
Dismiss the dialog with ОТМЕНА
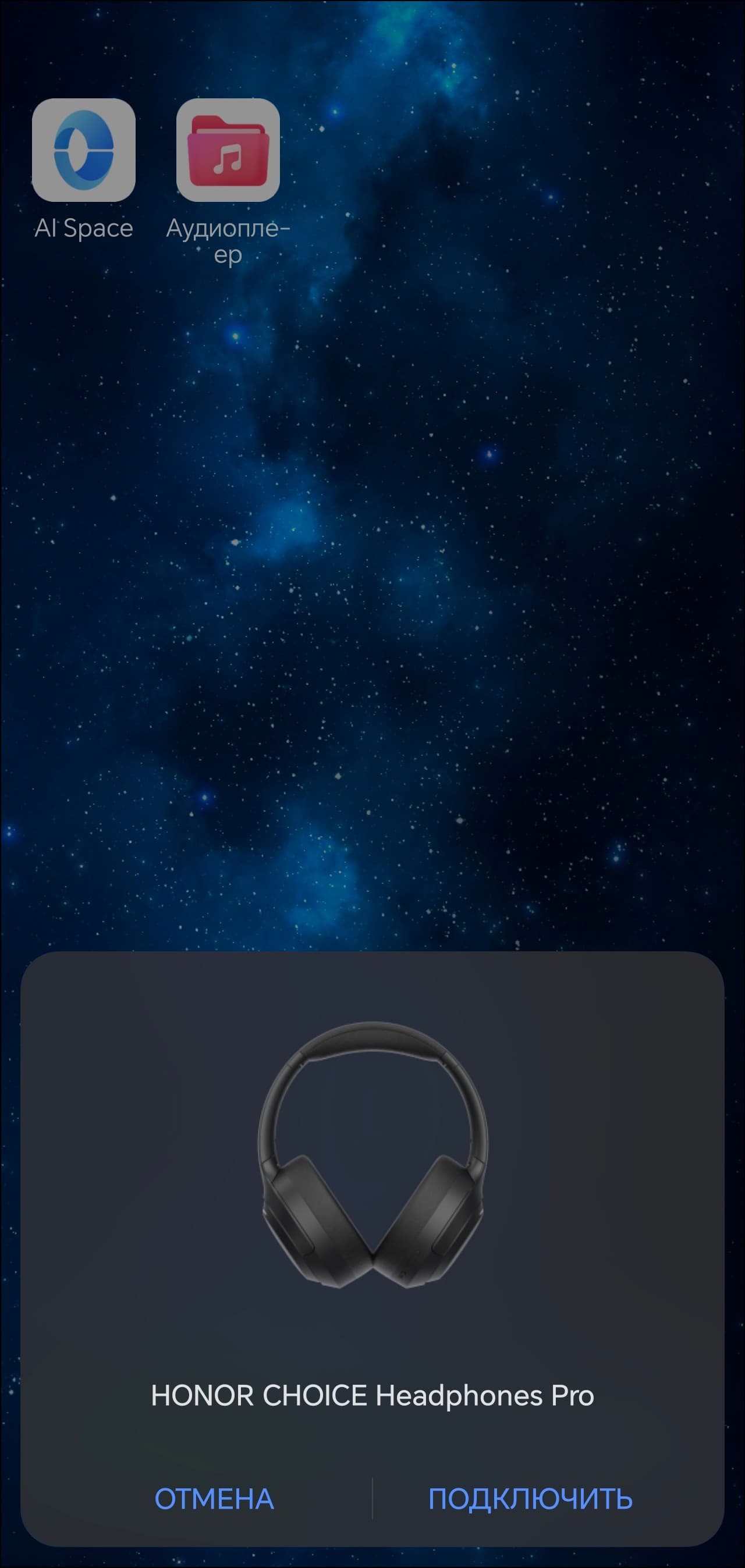pyautogui.click(x=214, y=1498)
